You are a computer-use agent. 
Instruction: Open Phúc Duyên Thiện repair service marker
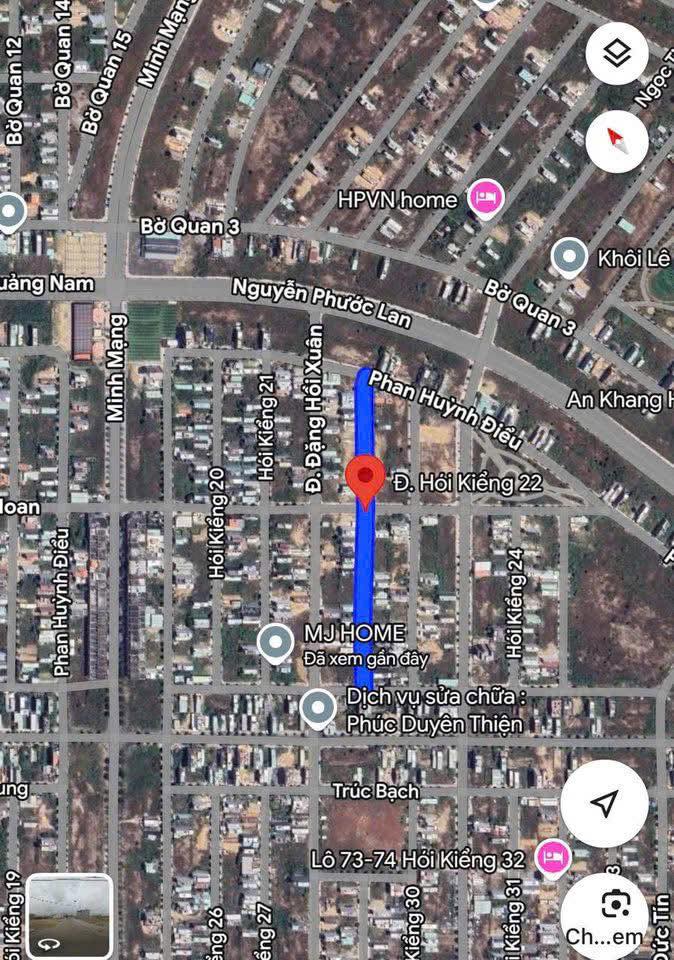pyautogui.click(x=318, y=708)
